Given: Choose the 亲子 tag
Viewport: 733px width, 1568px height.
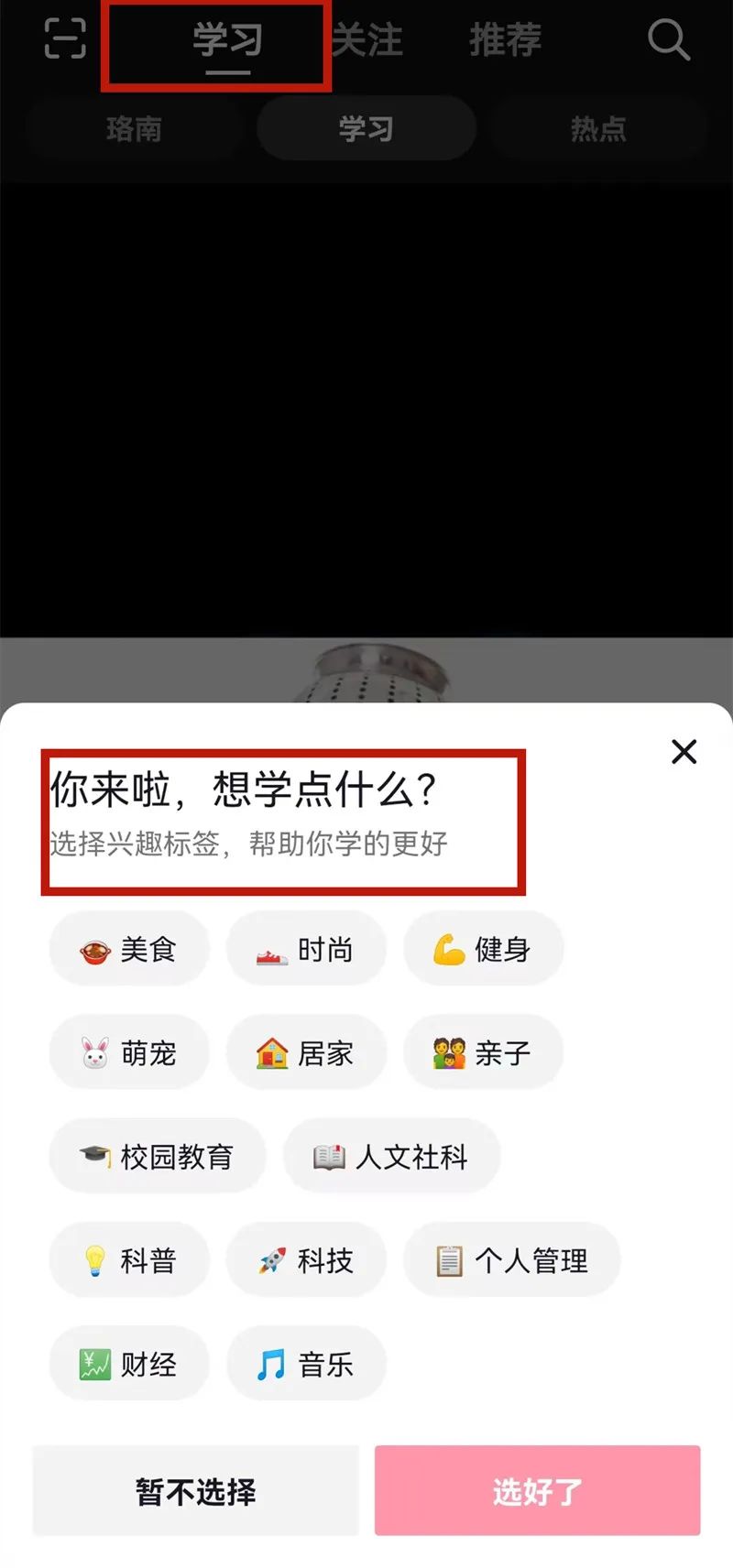Looking at the screenshot, I should click(483, 1053).
